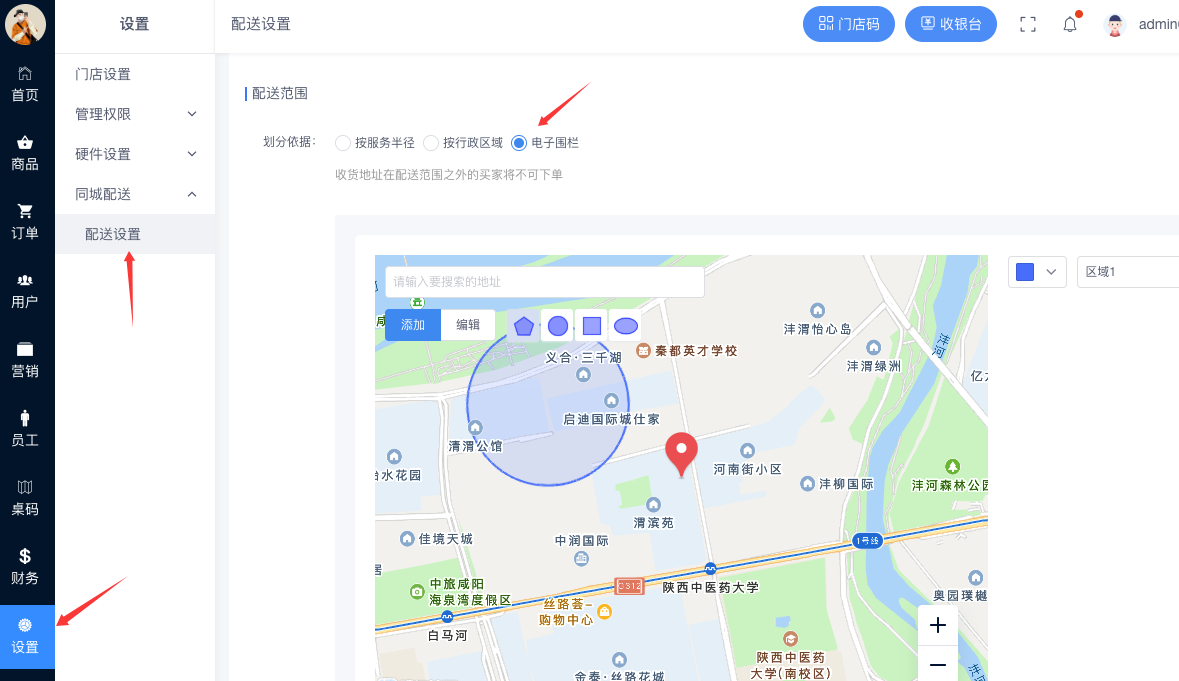The width and height of the screenshot is (1179, 681).
Task: Open the 用户 users section
Action: pyautogui.click(x=25, y=291)
